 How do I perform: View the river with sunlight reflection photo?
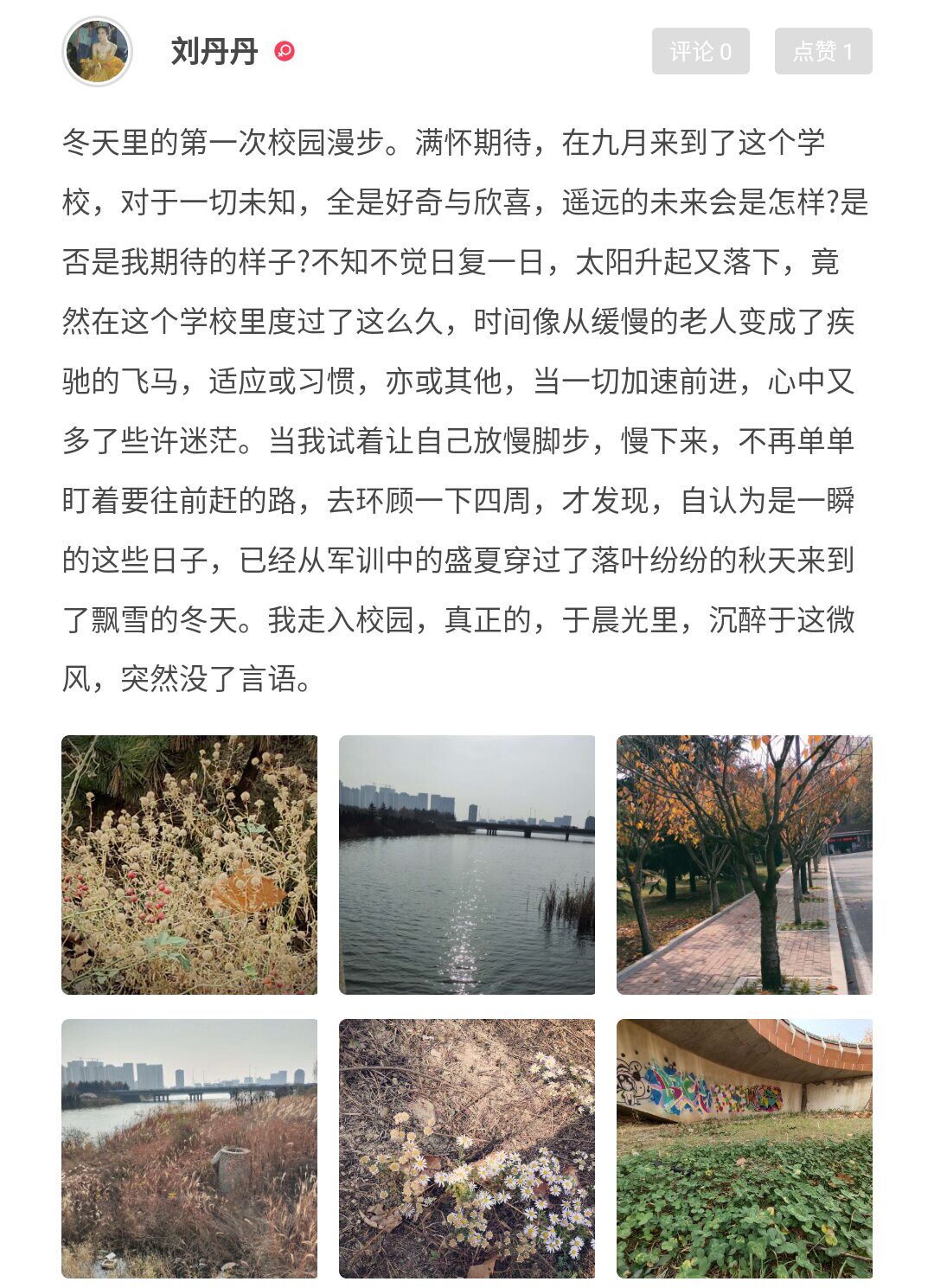[467, 864]
